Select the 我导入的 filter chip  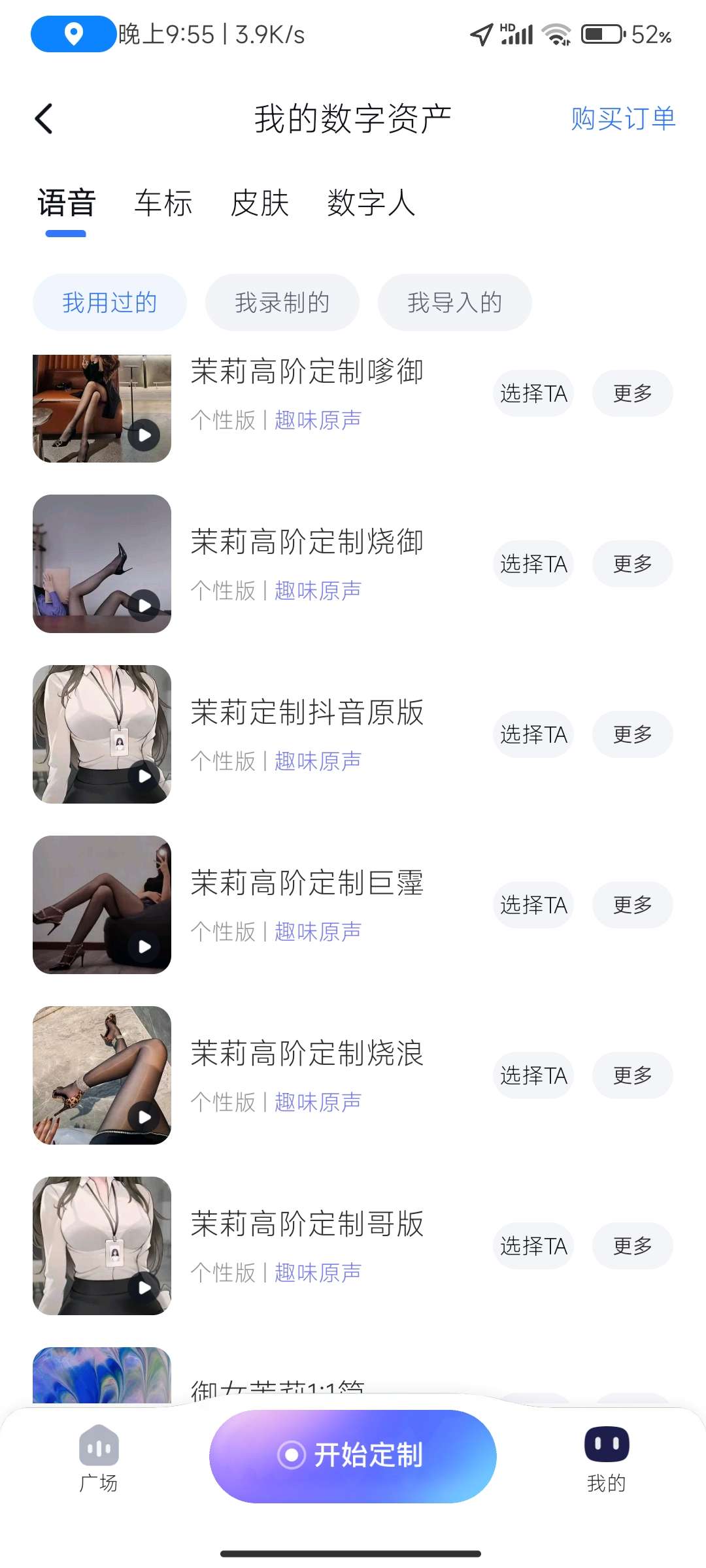pos(454,302)
